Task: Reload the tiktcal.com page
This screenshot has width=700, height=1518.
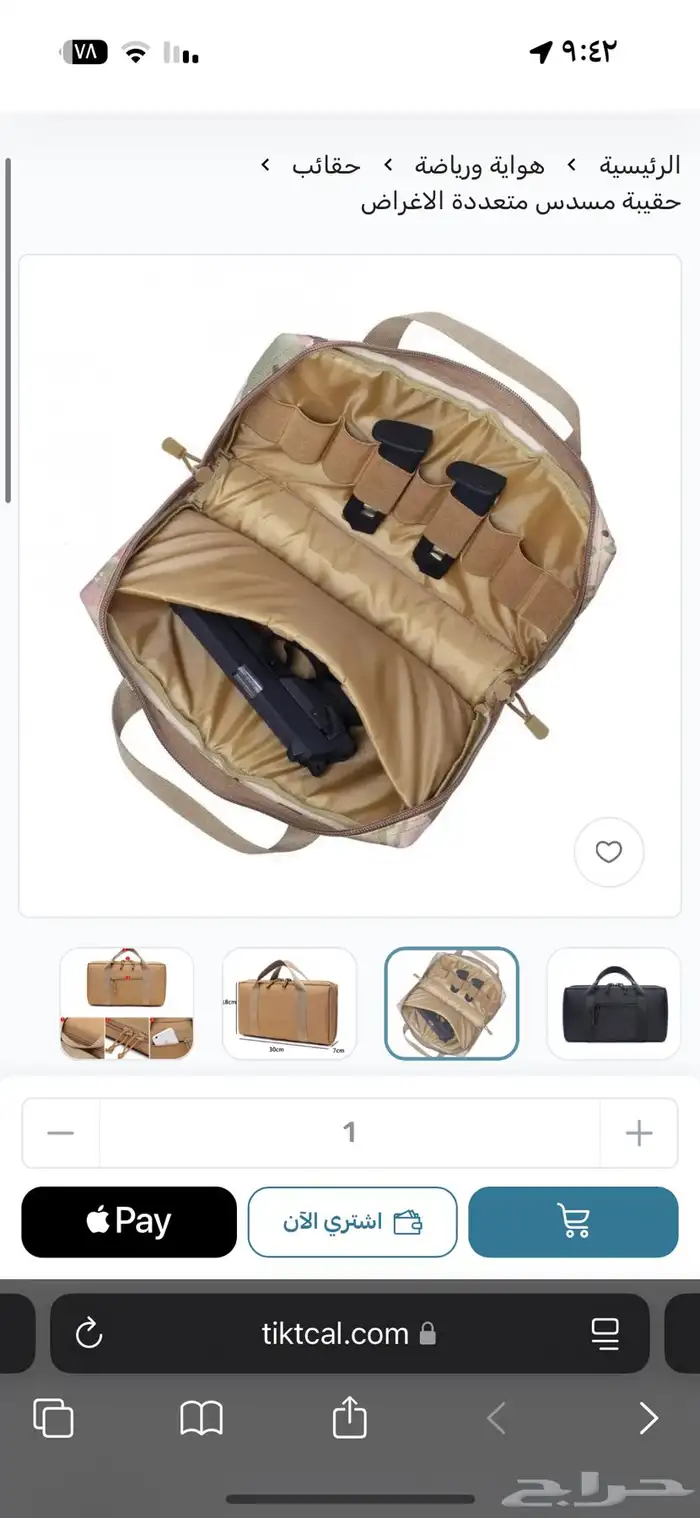Action: click(x=89, y=1333)
